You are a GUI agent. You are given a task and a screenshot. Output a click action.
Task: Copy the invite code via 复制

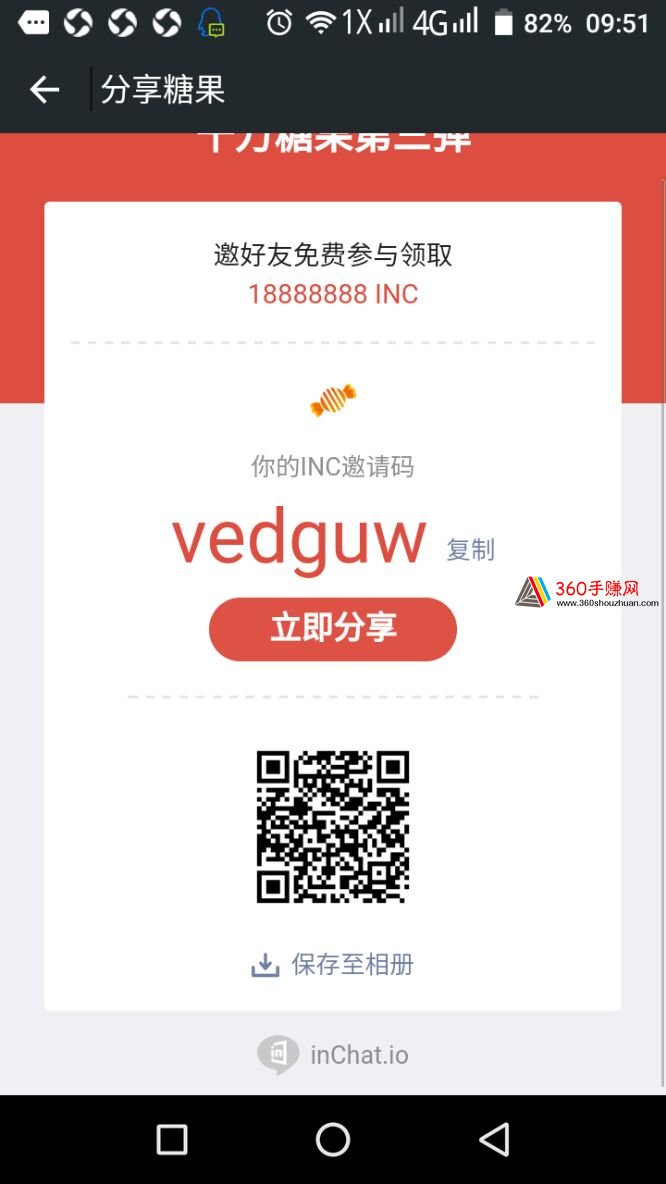470,550
